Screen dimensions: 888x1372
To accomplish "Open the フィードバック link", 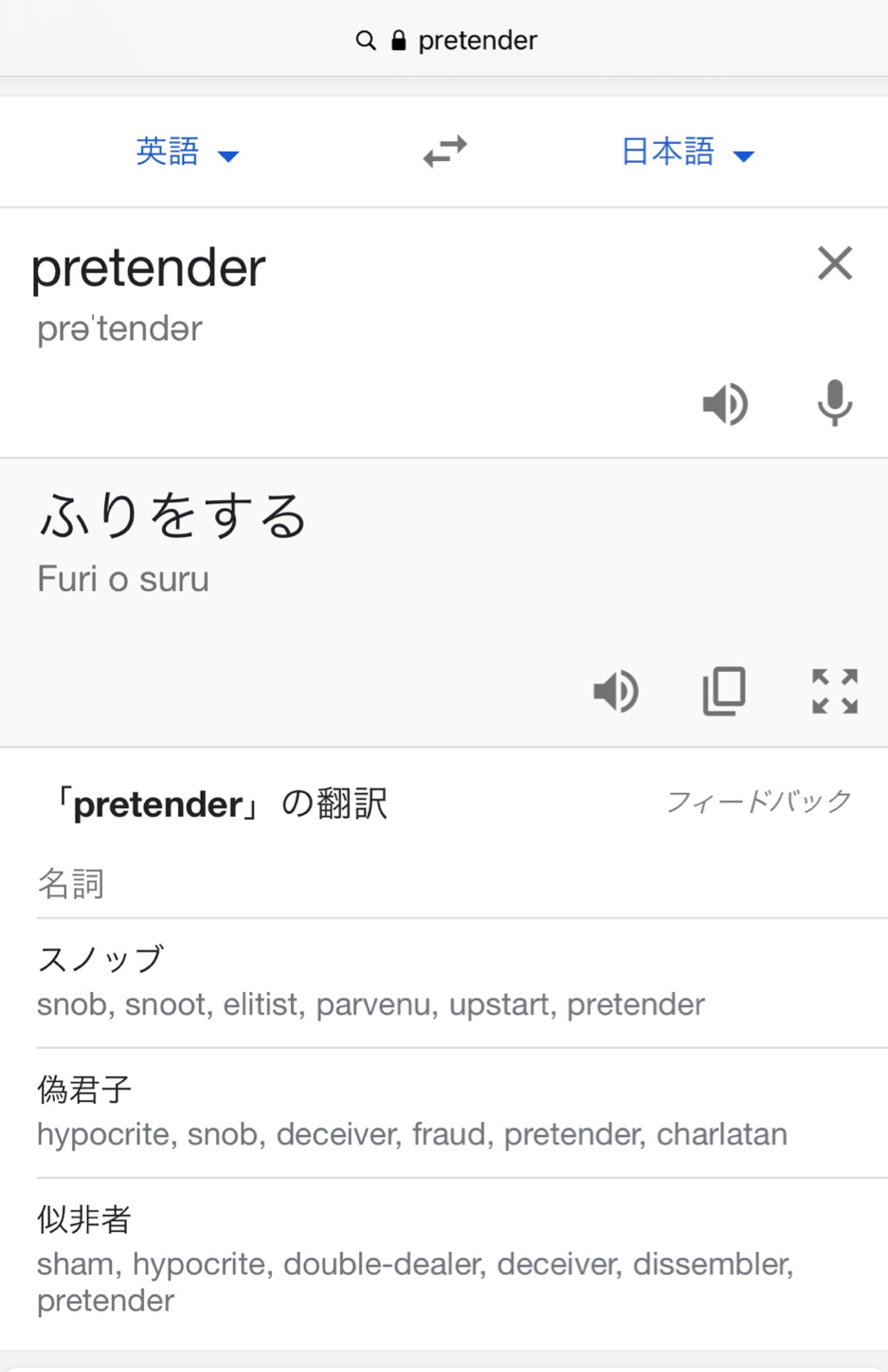I will pos(758,802).
